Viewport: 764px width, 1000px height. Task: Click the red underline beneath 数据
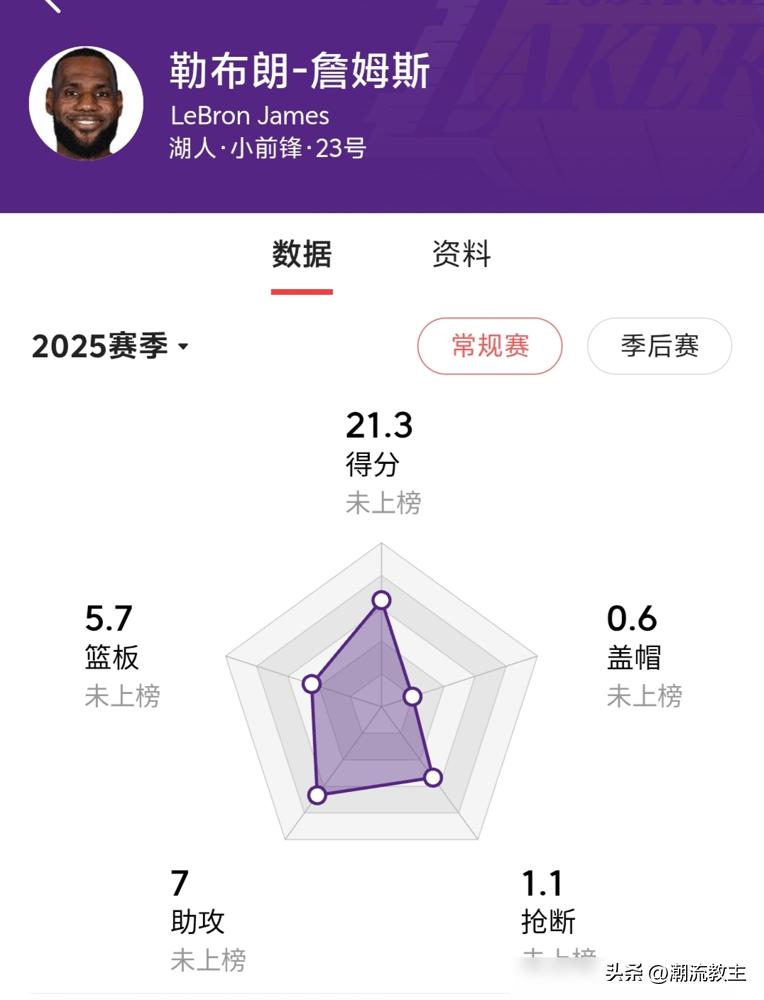(301, 292)
